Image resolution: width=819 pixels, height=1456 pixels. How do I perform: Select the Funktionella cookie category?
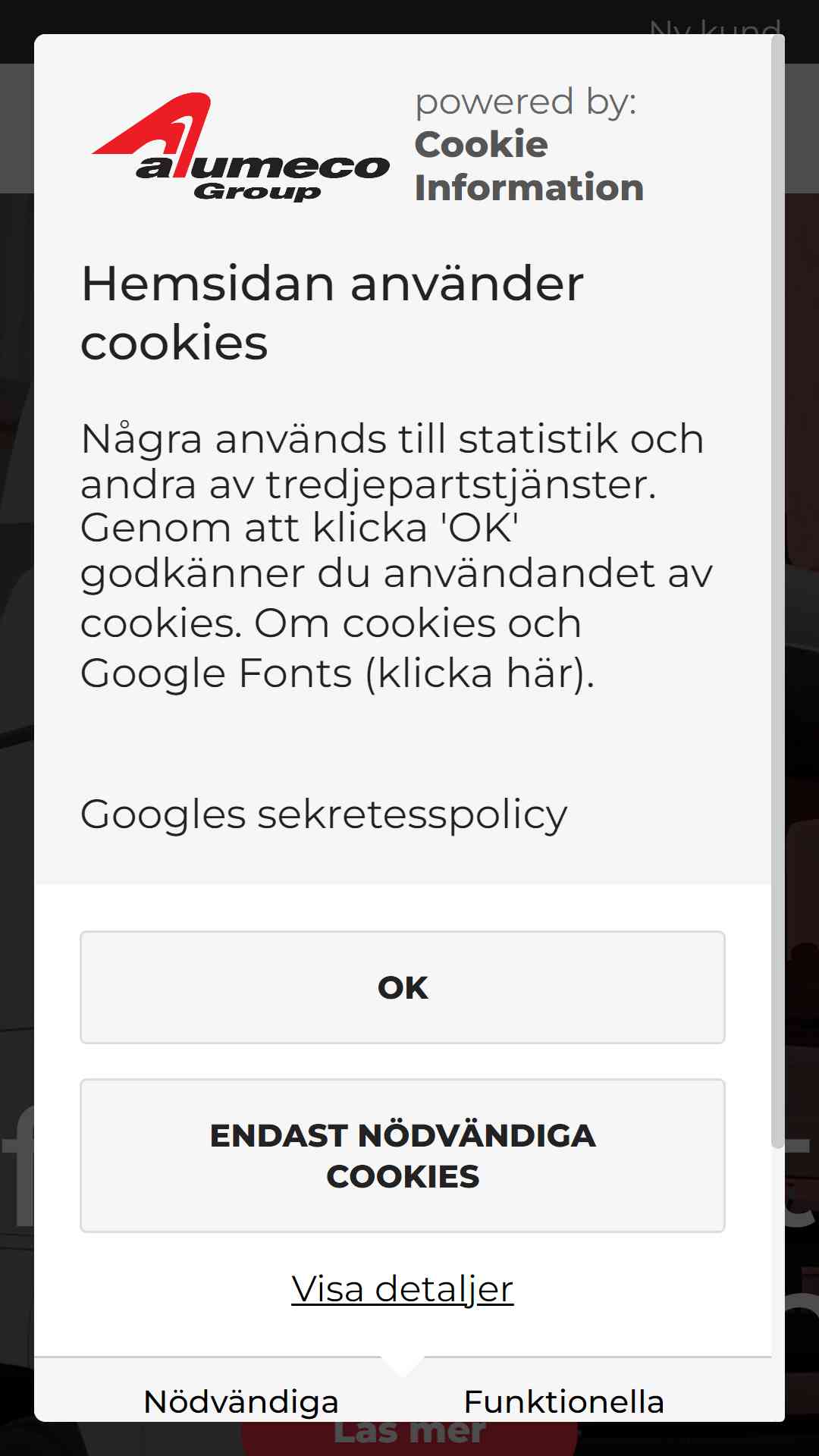[563, 1401]
